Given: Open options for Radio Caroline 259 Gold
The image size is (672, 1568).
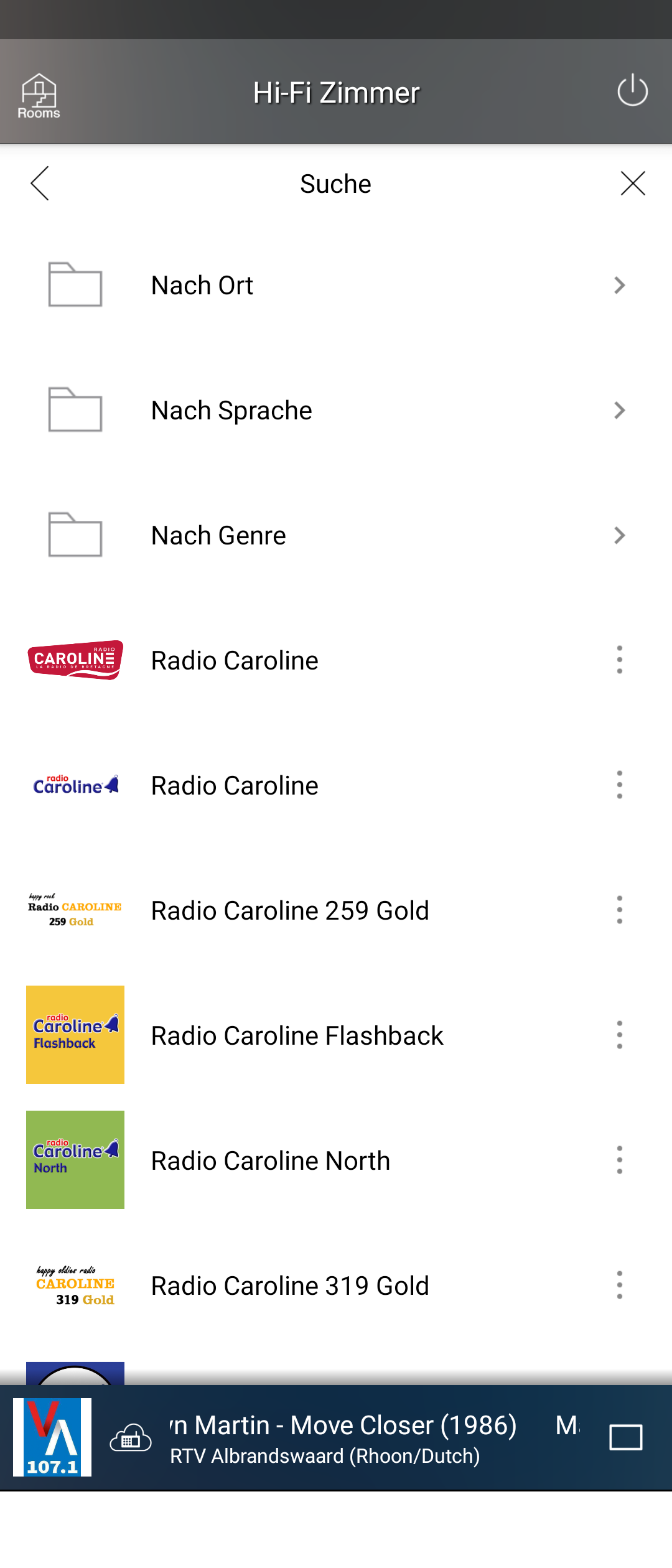Looking at the screenshot, I should point(619,910).
